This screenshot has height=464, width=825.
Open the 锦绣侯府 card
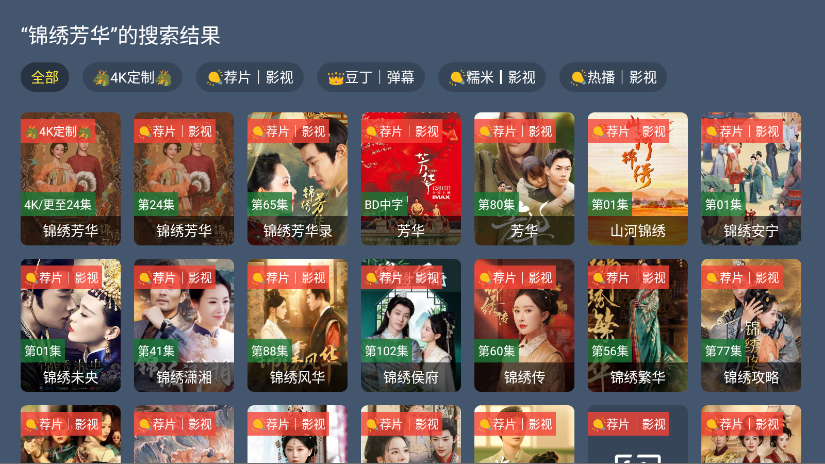coord(411,325)
